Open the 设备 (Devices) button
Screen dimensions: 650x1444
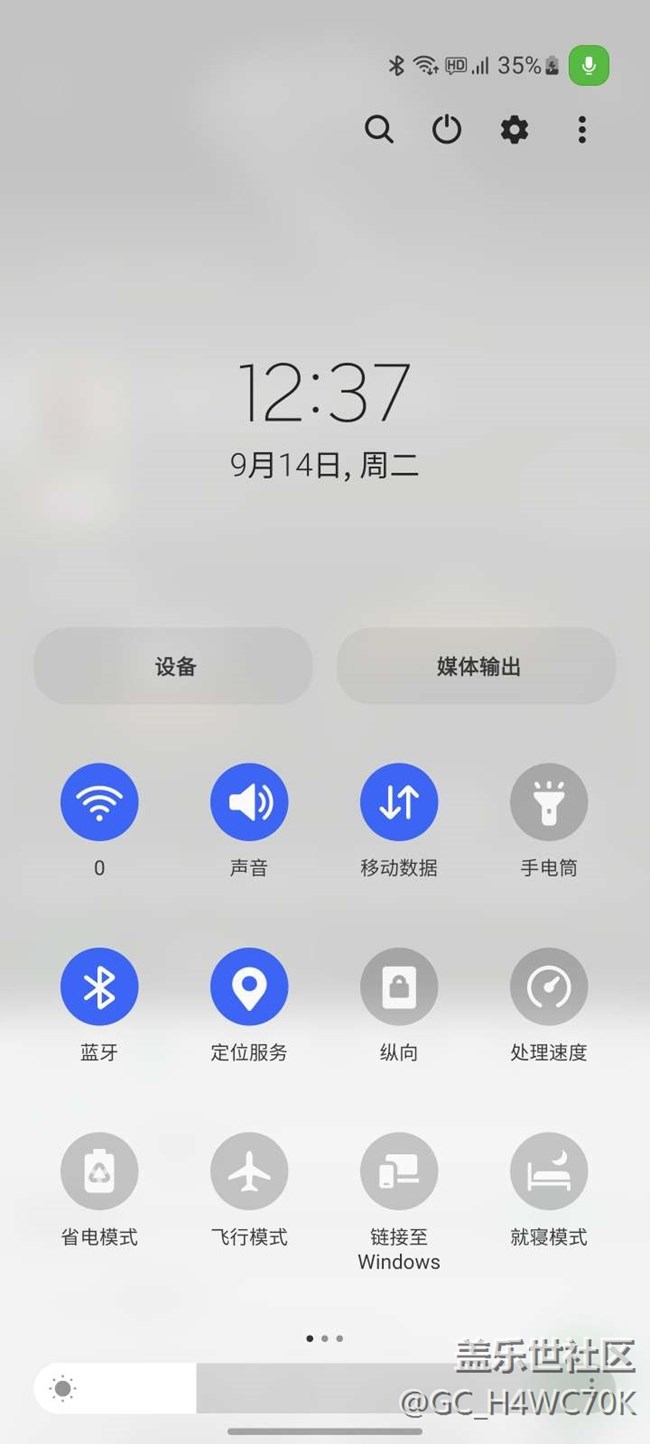click(x=174, y=666)
